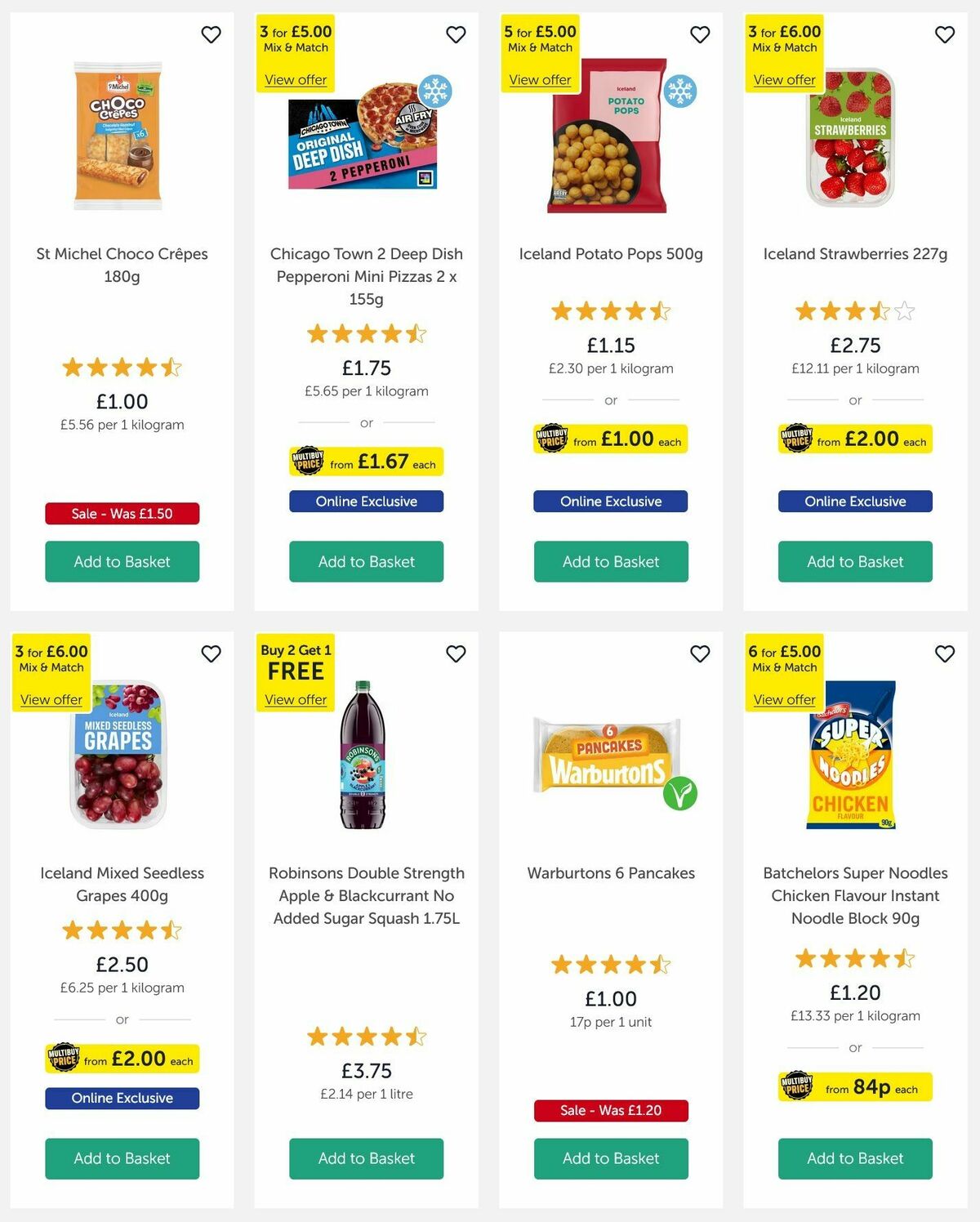Toggle the favourite heart on Iceland Mixed Seedless Grapes

tap(212, 653)
